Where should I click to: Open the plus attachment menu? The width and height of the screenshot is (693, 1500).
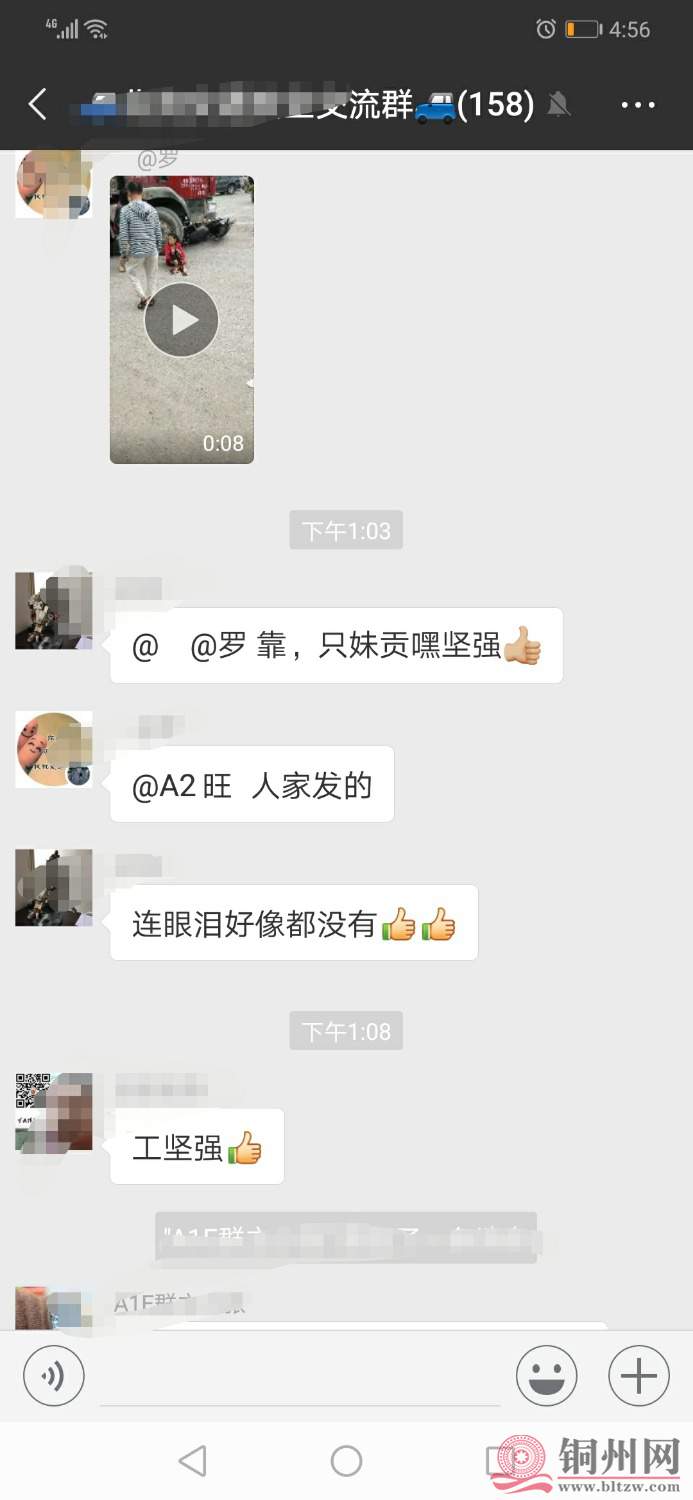pos(639,1377)
